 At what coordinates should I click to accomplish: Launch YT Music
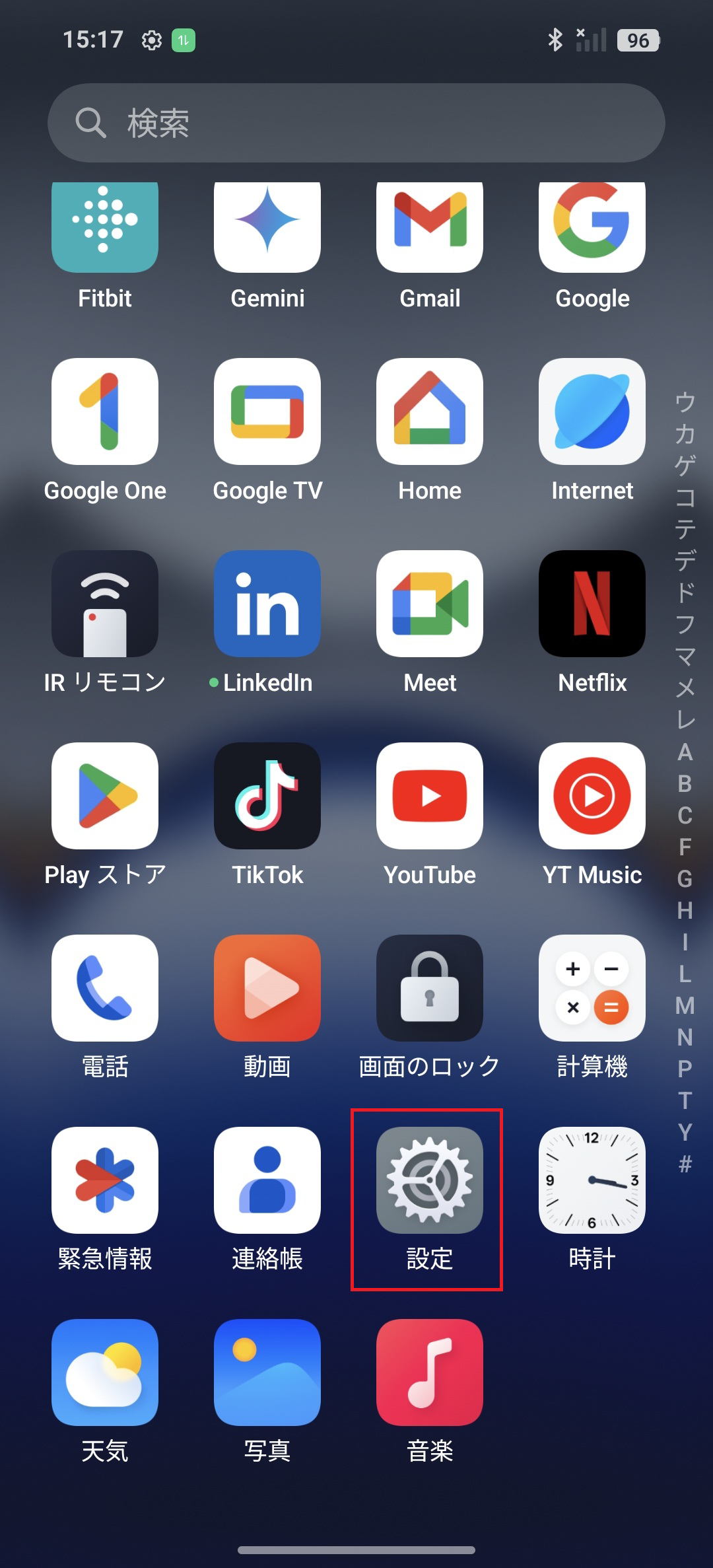(x=592, y=795)
